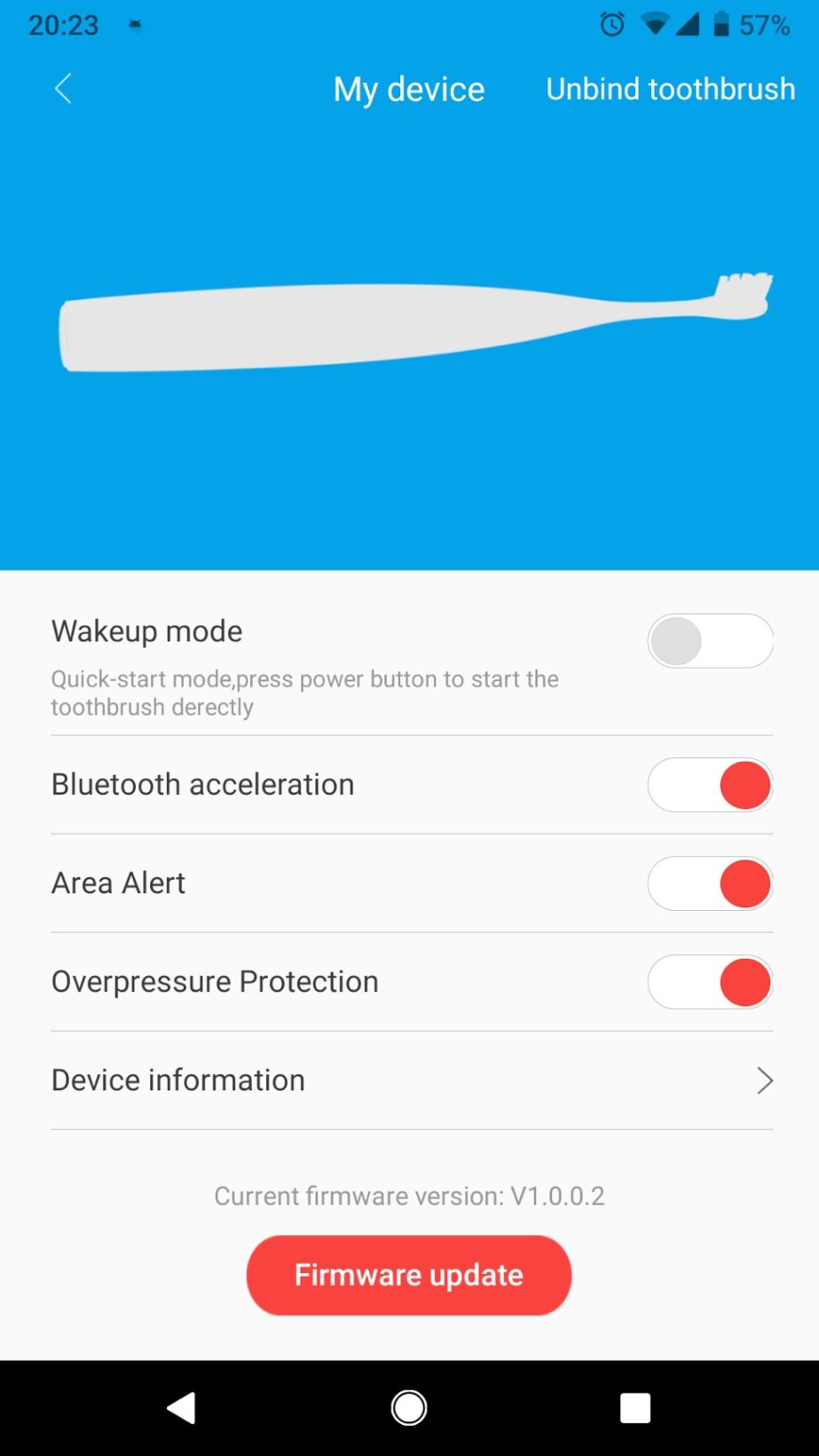
Task: Start the Firmware update
Action: [409, 1275]
